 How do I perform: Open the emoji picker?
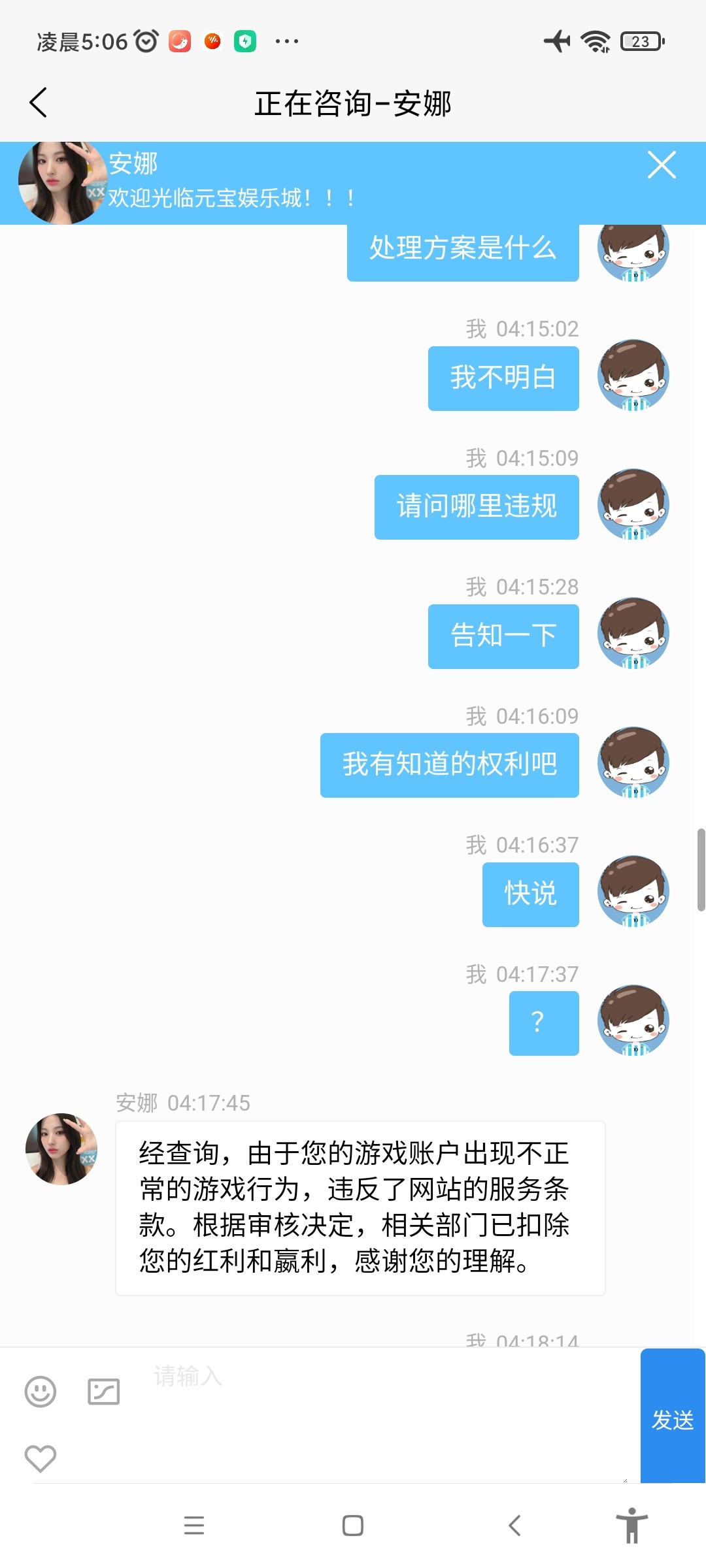point(41,1392)
